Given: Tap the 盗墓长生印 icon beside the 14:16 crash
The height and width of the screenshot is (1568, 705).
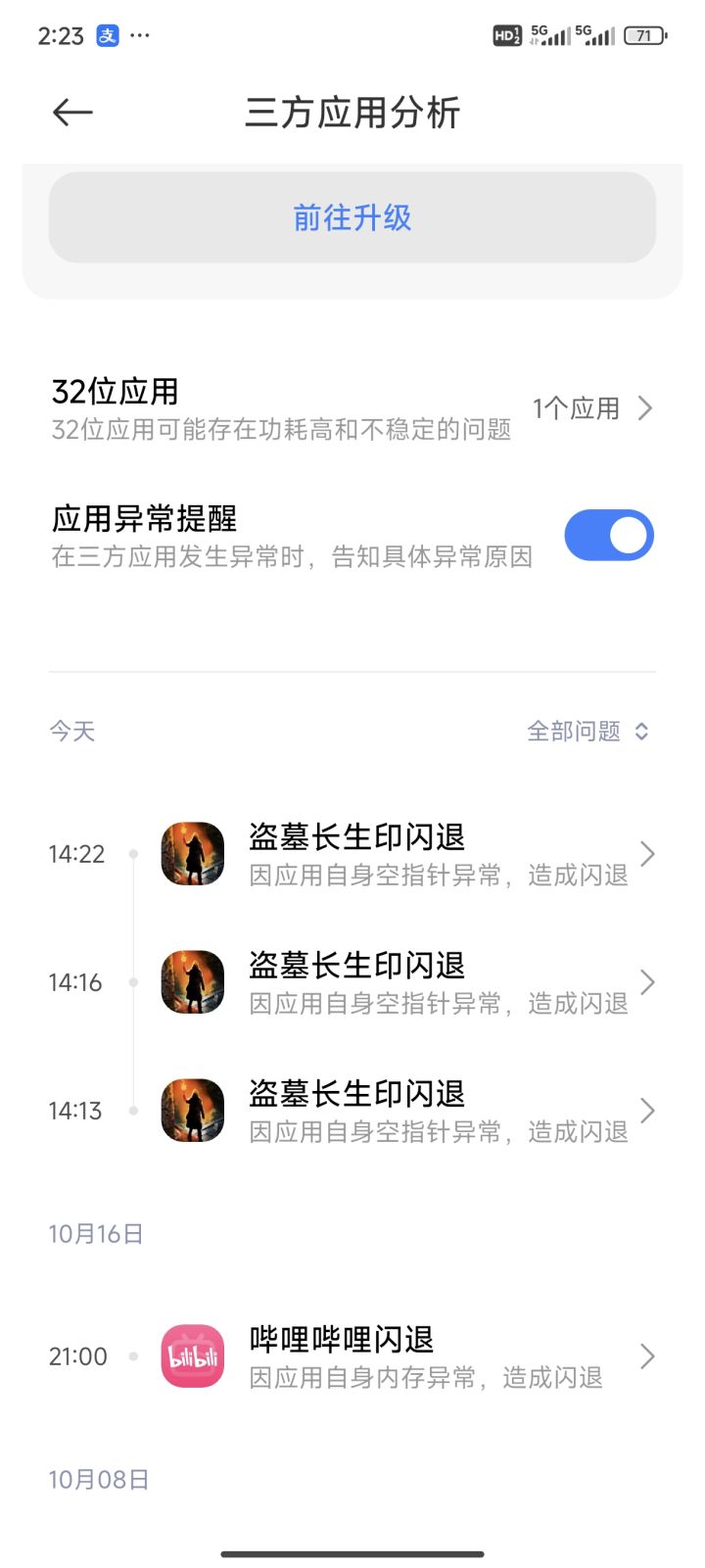Looking at the screenshot, I should [191, 981].
